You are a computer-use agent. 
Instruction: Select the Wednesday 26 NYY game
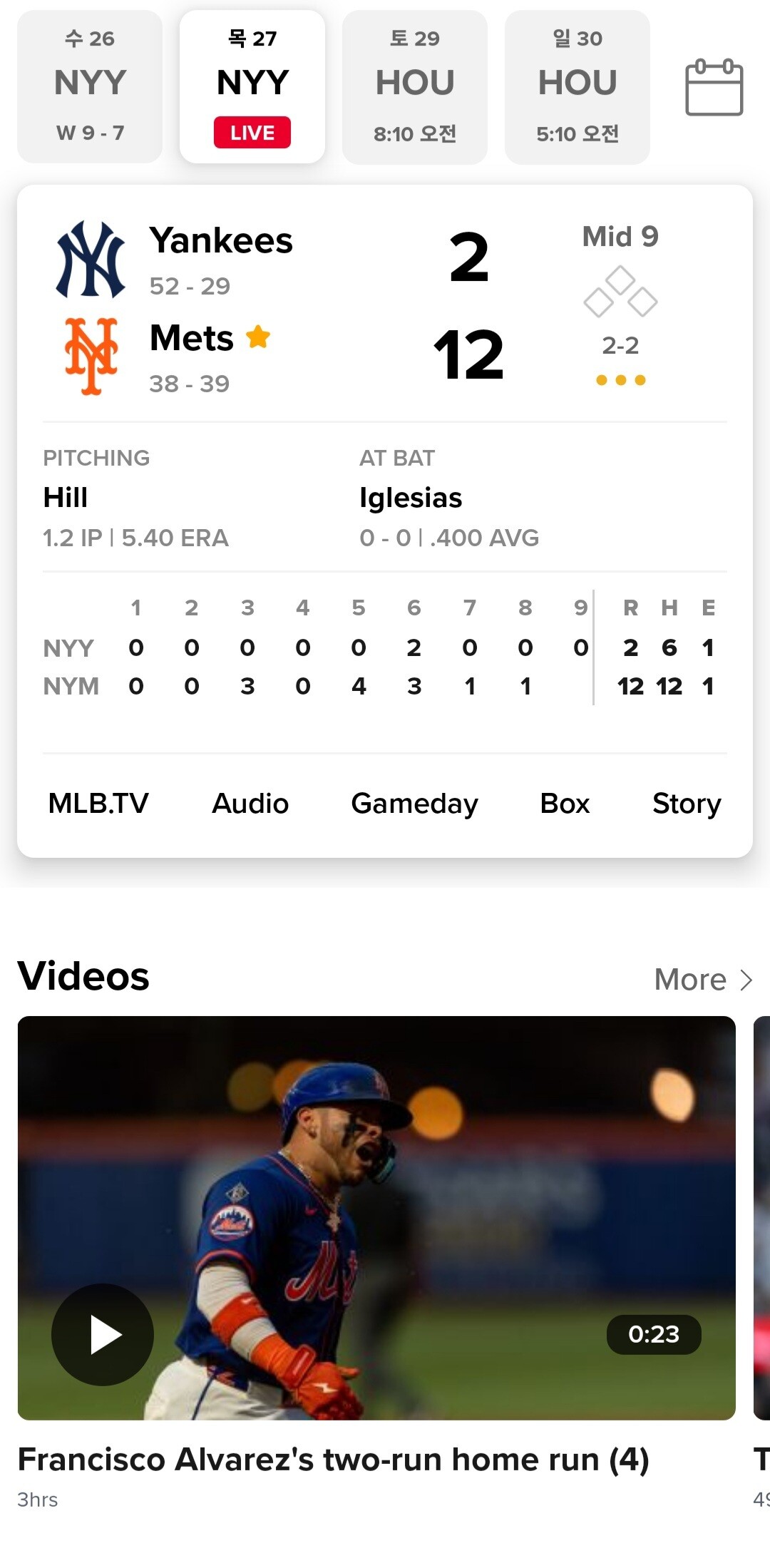[x=90, y=86]
